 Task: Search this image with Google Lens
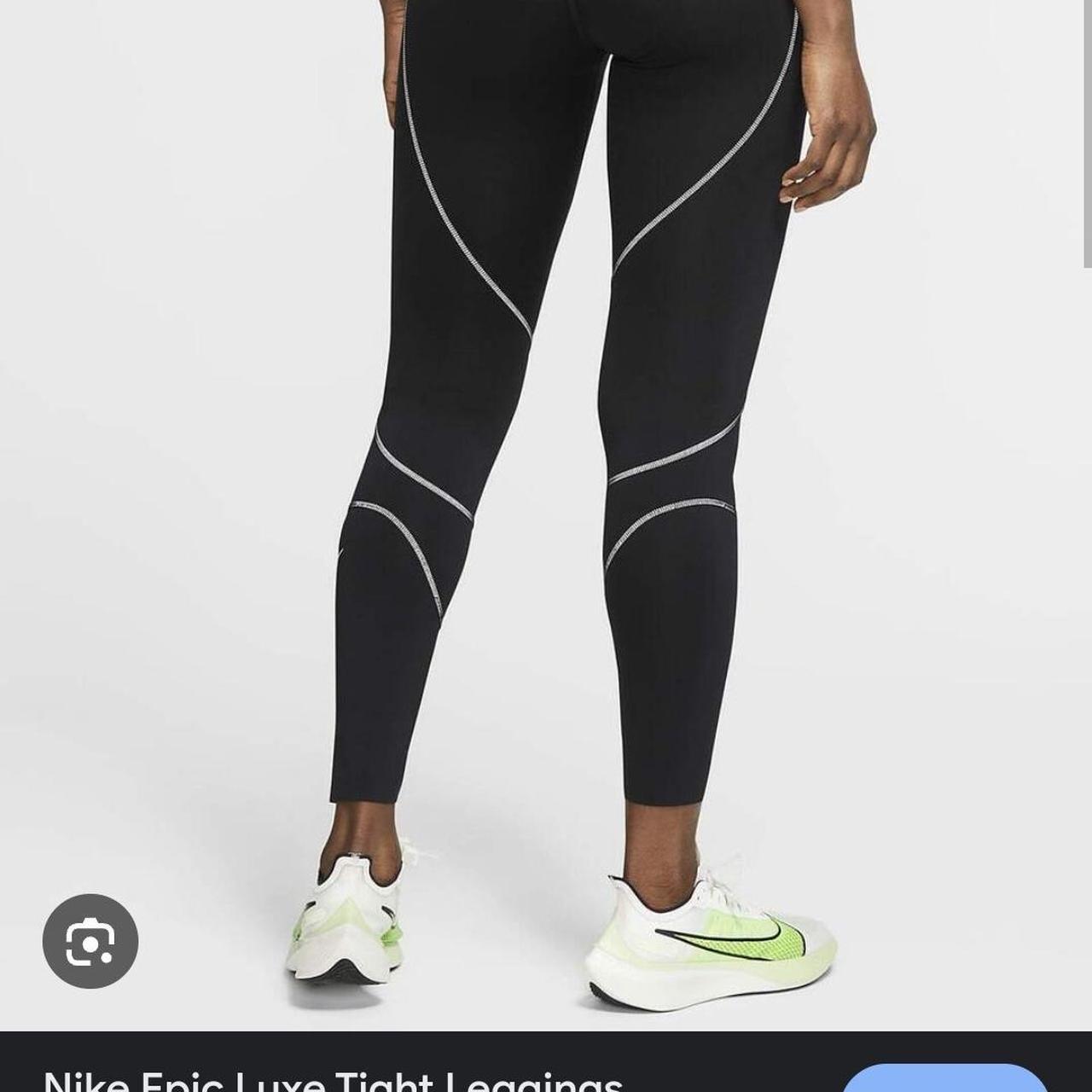coord(90,941)
